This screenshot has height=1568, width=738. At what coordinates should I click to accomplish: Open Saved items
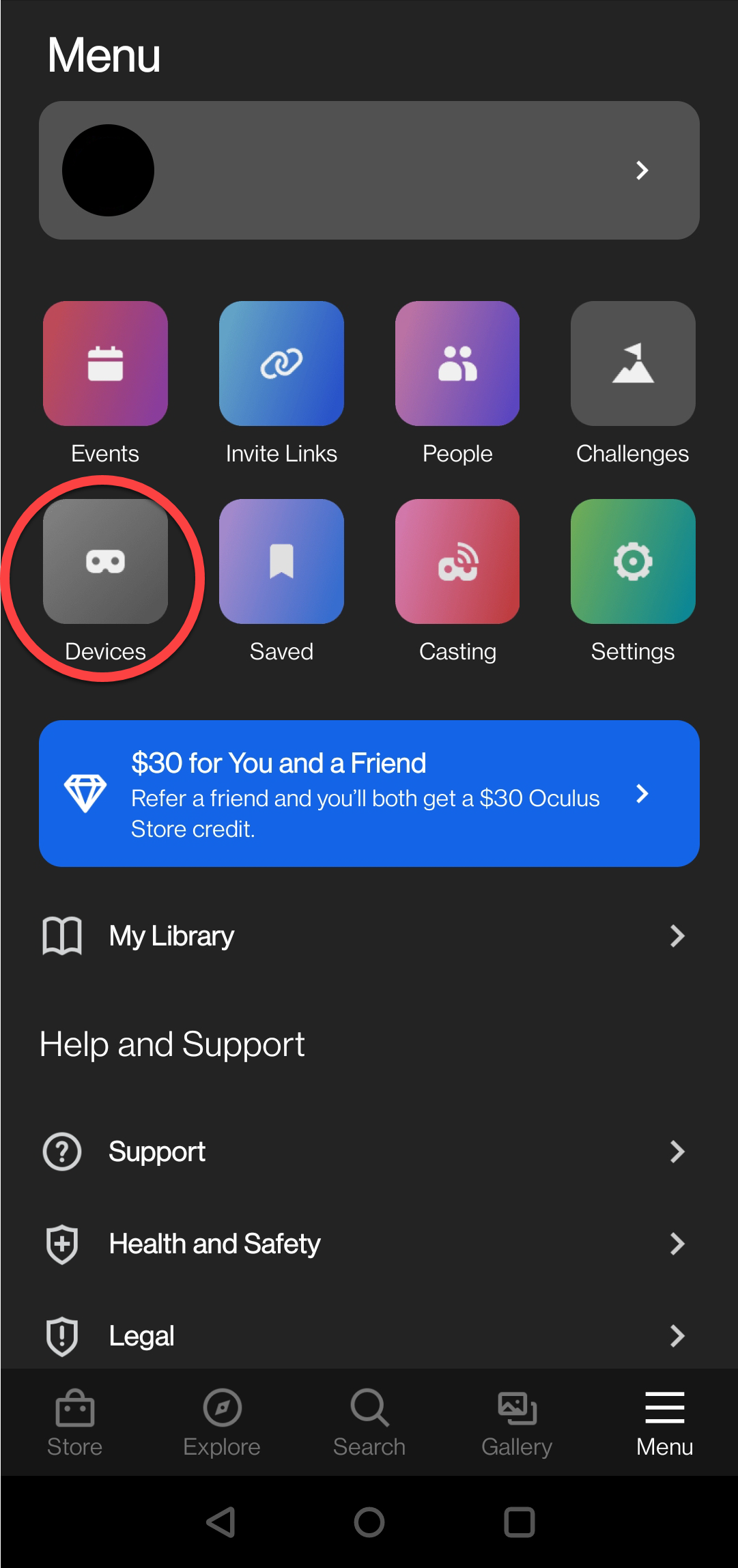(281, 562)
